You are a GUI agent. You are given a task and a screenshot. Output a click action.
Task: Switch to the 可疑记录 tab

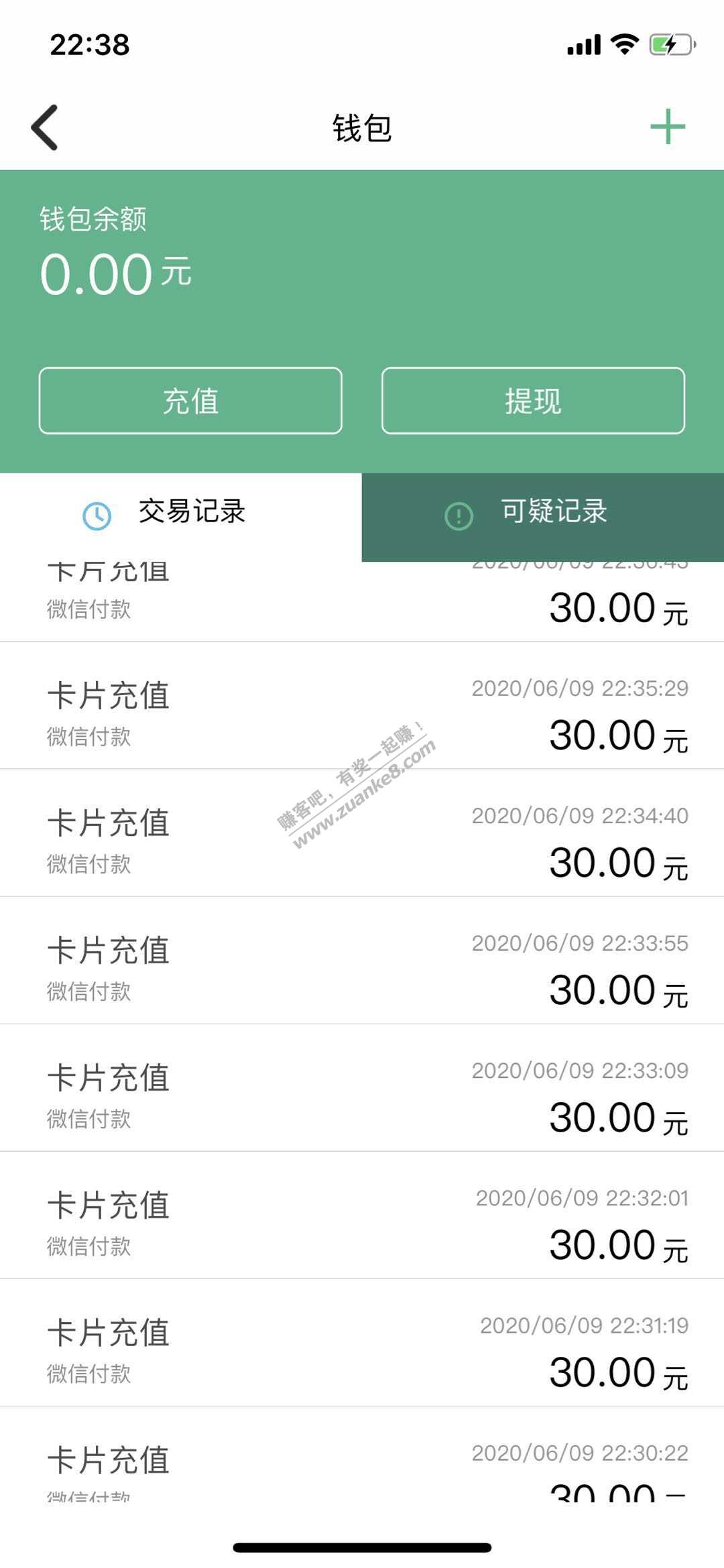[x=542, y=513]
